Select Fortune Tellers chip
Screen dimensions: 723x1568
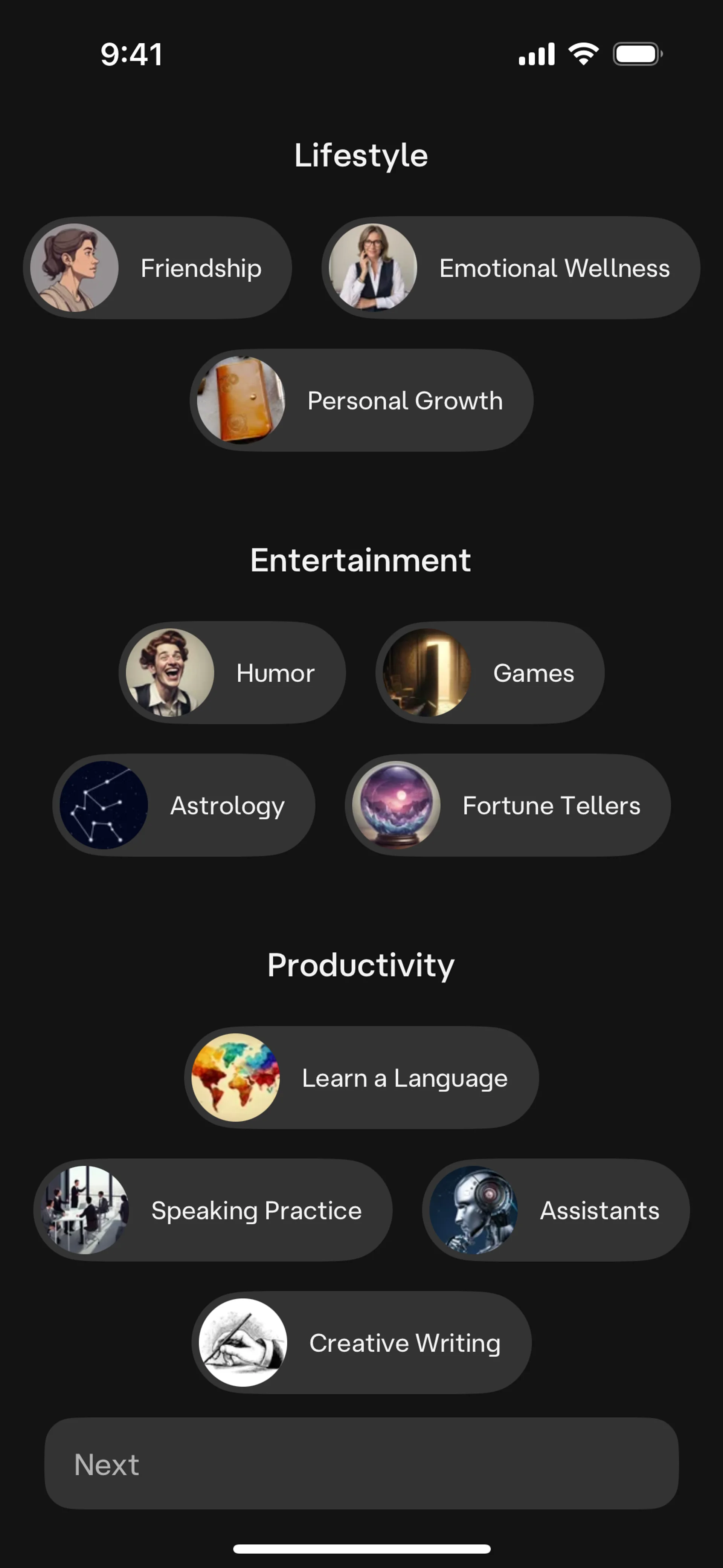pos(508,805)
